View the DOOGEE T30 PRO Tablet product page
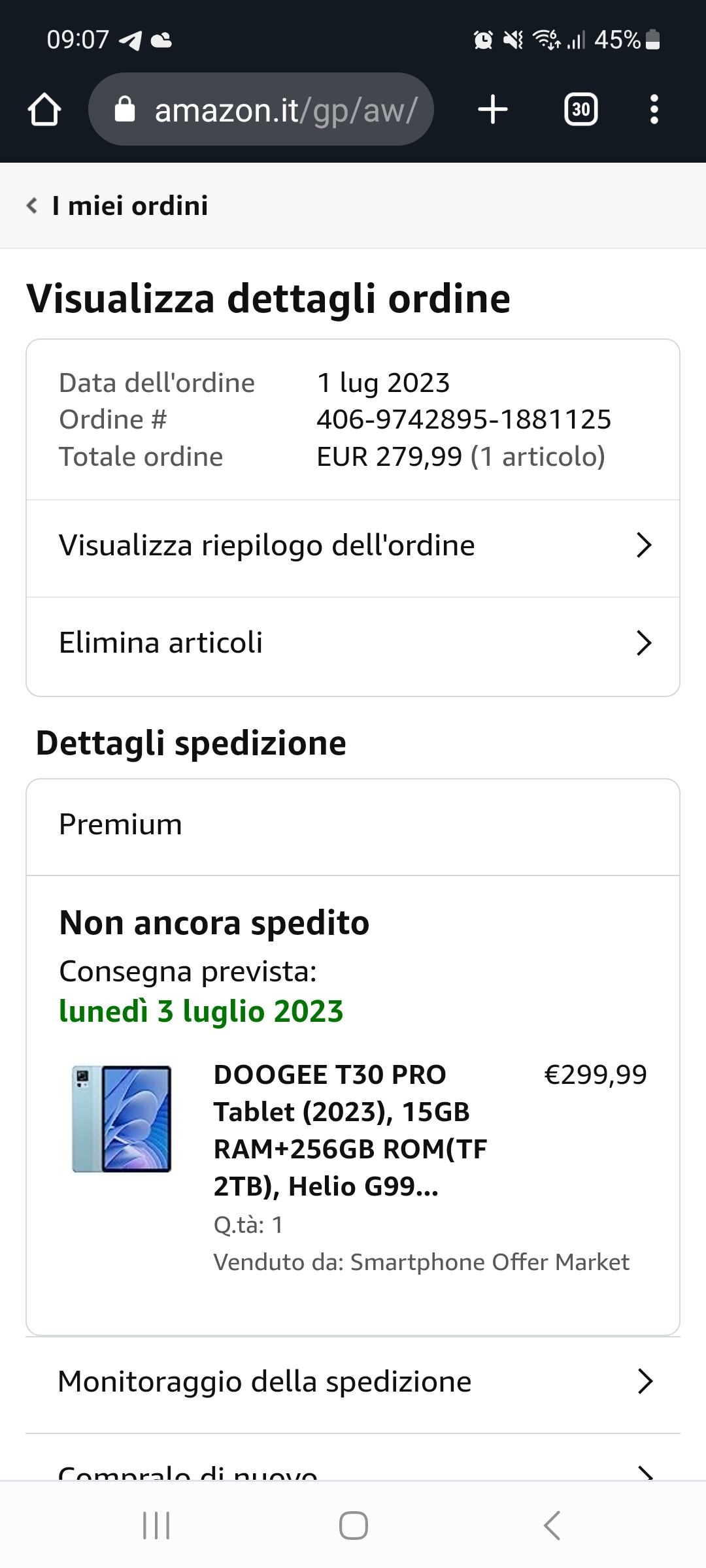This screenshot has height=1568, width=706. (350, 1130)
